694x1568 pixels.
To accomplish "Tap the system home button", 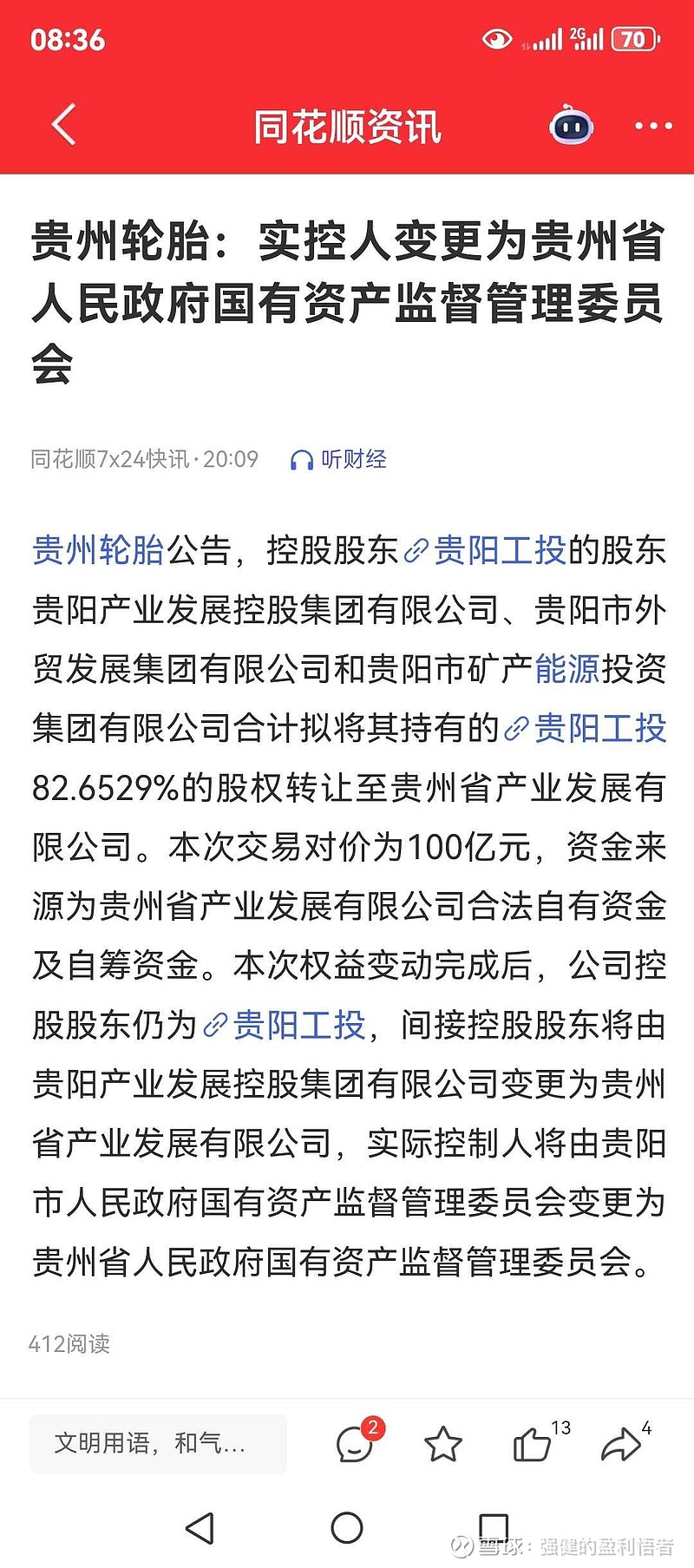I will 347,1528.
